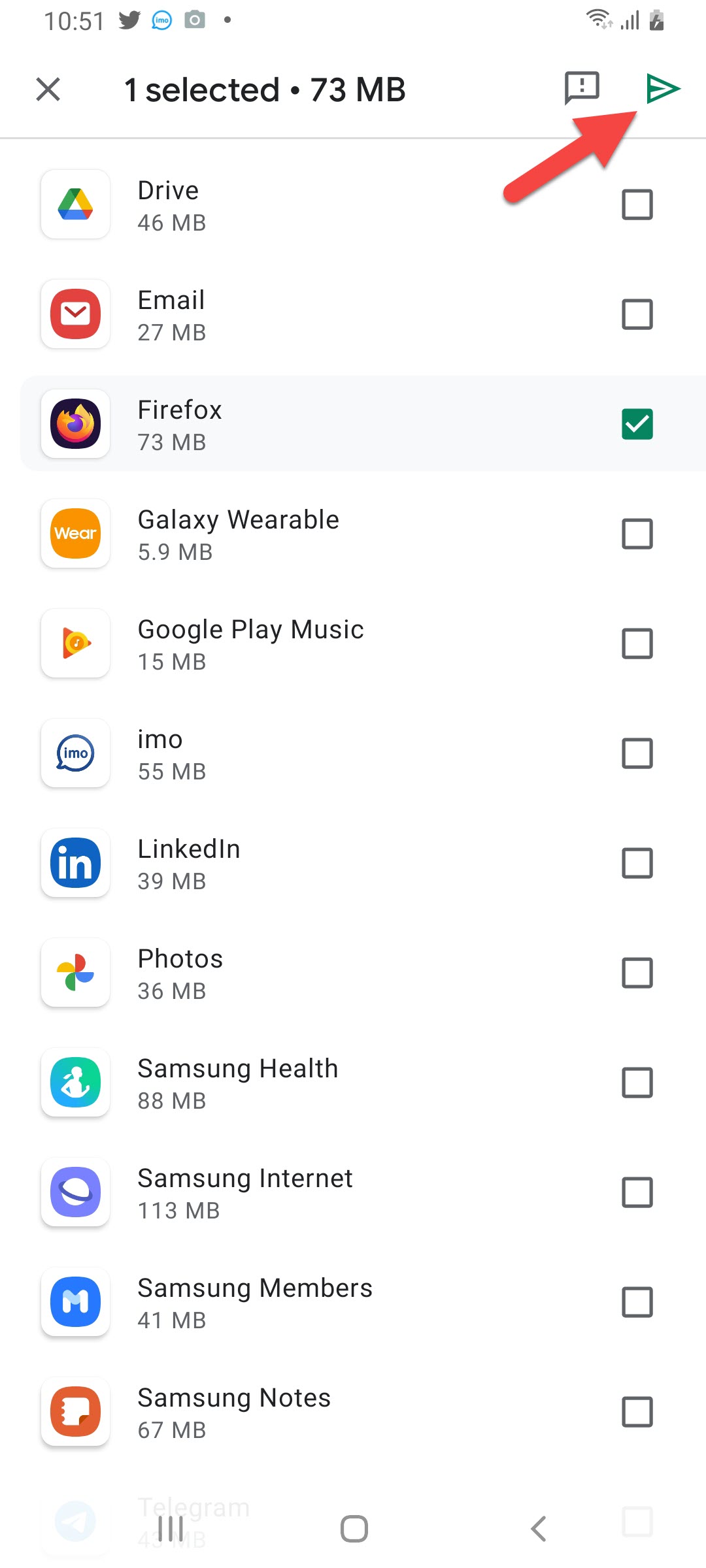Check the Photos app box

coord(637,973)
